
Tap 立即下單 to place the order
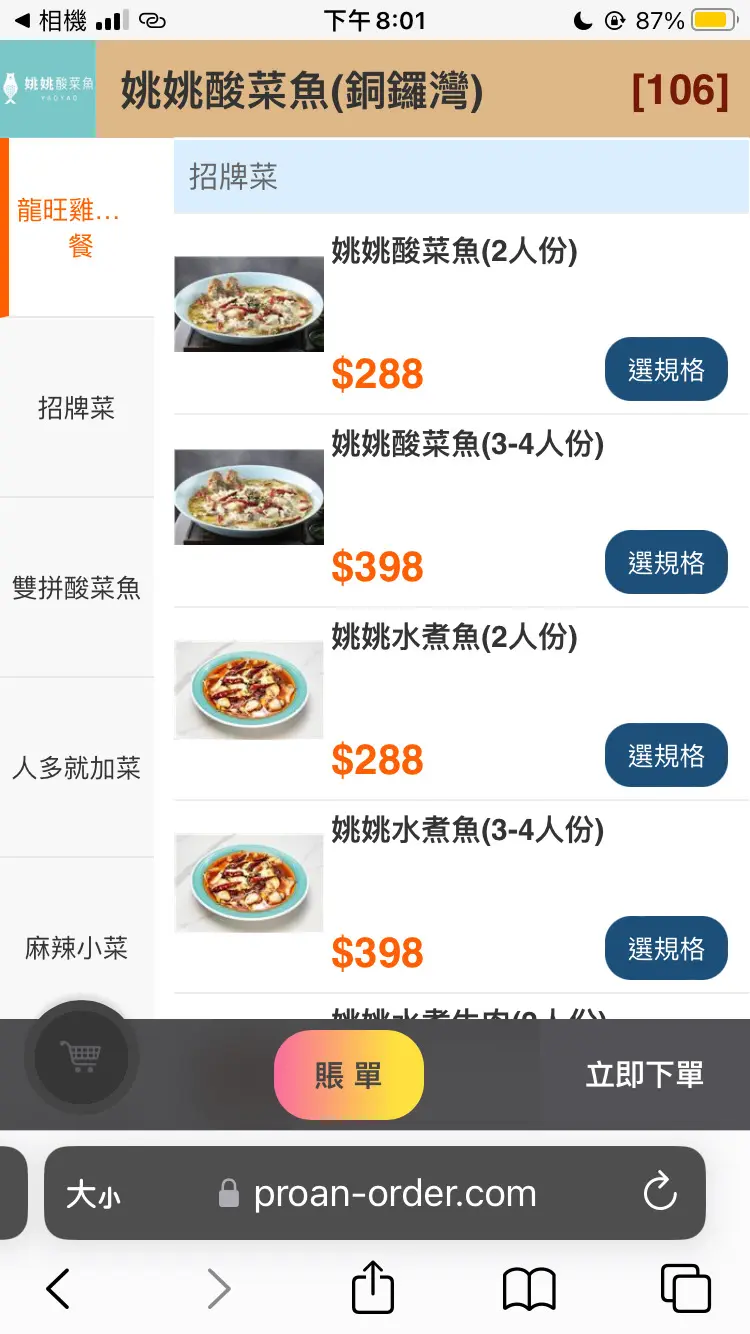coord(644,1075)
